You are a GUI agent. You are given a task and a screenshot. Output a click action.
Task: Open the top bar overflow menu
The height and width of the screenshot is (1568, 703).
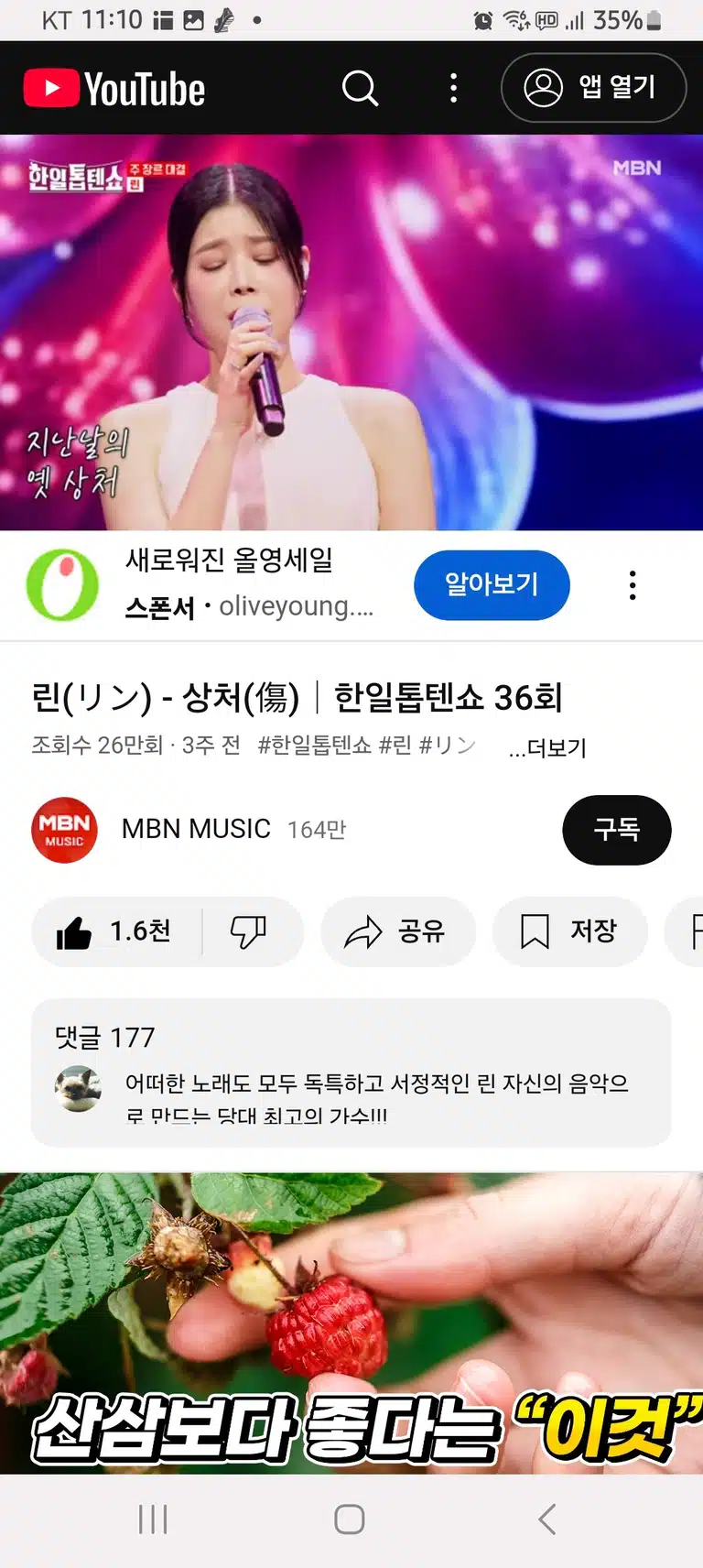coord(453,88)
